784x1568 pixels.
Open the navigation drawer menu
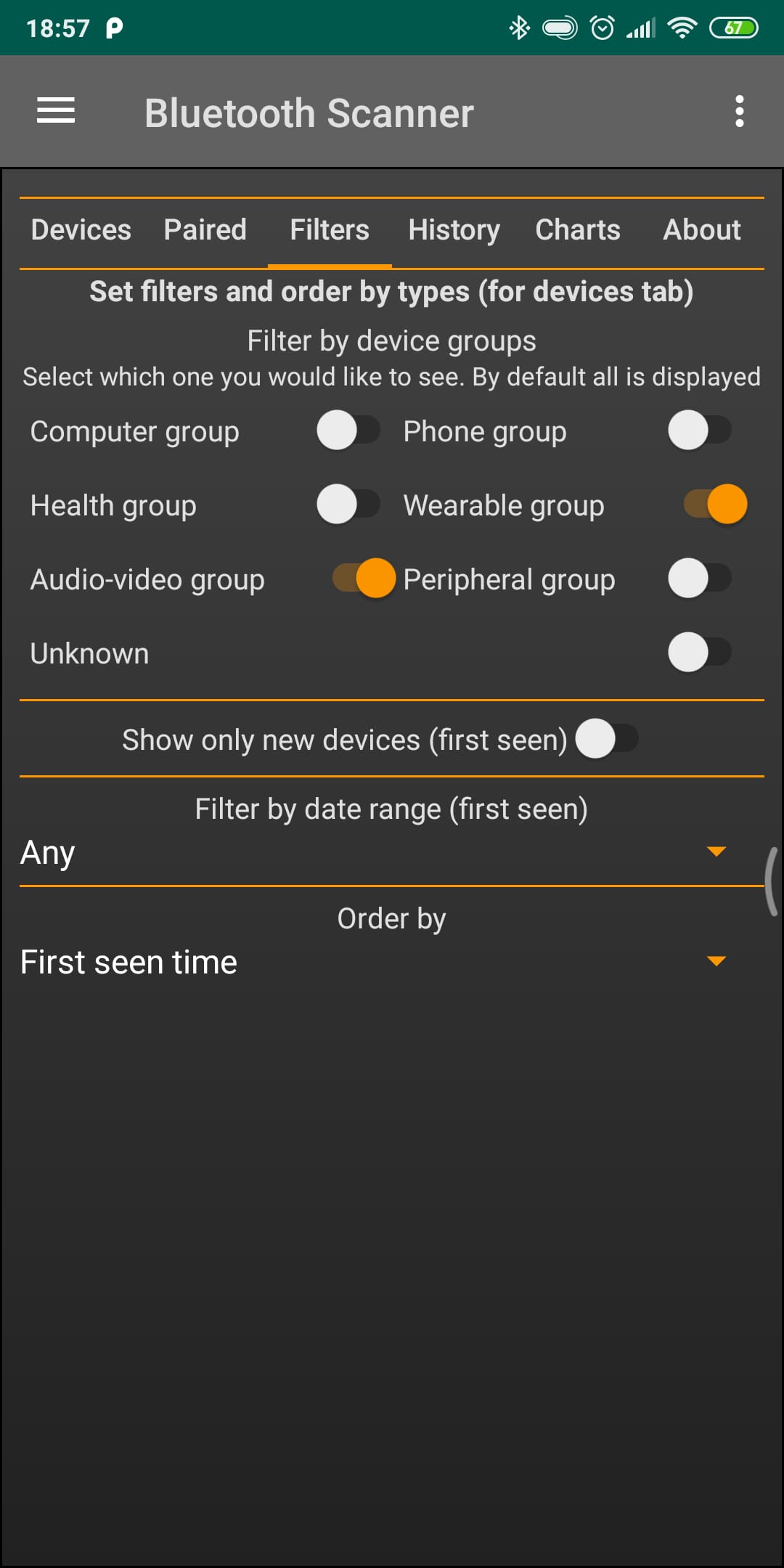[55, 111]
